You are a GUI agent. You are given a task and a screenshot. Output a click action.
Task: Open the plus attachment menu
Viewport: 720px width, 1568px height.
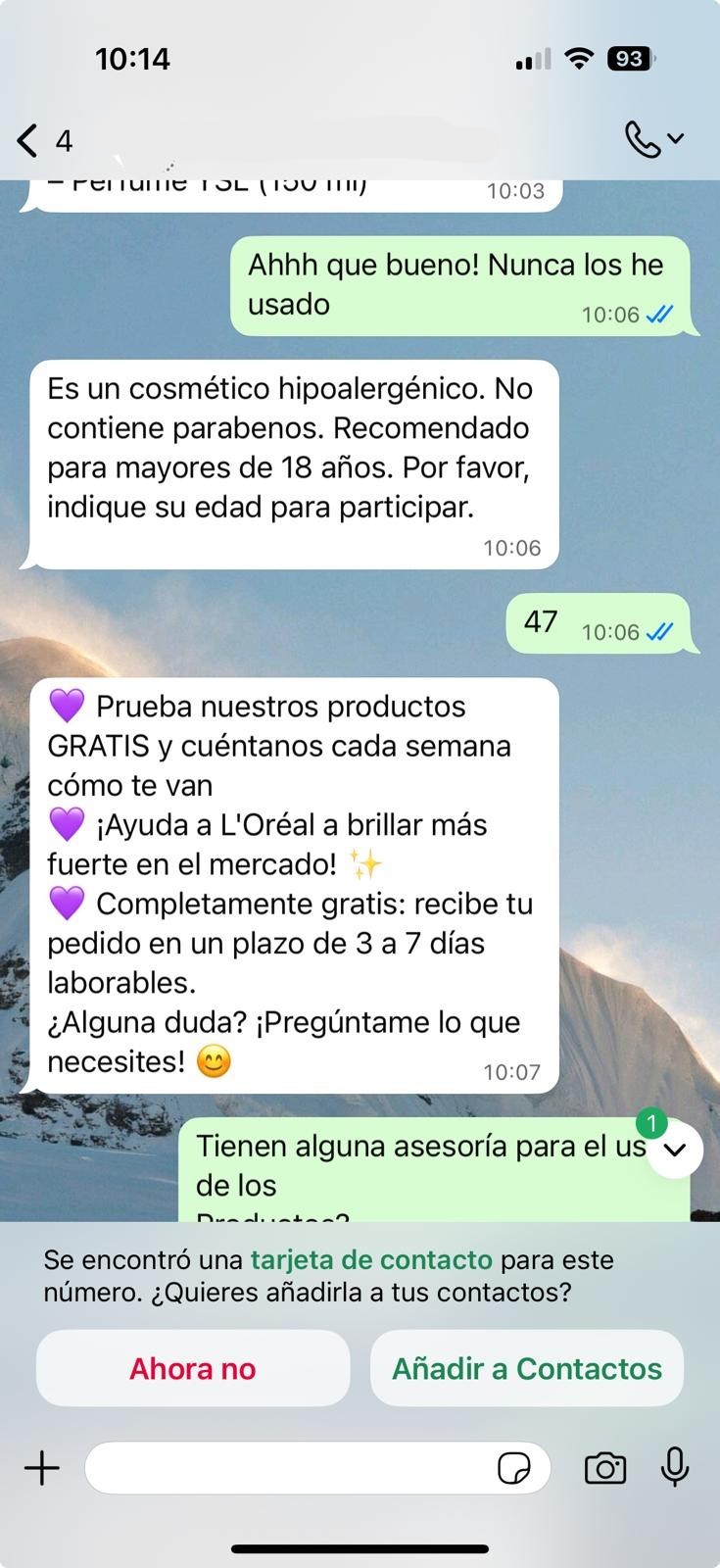[x=42, y=1468]
